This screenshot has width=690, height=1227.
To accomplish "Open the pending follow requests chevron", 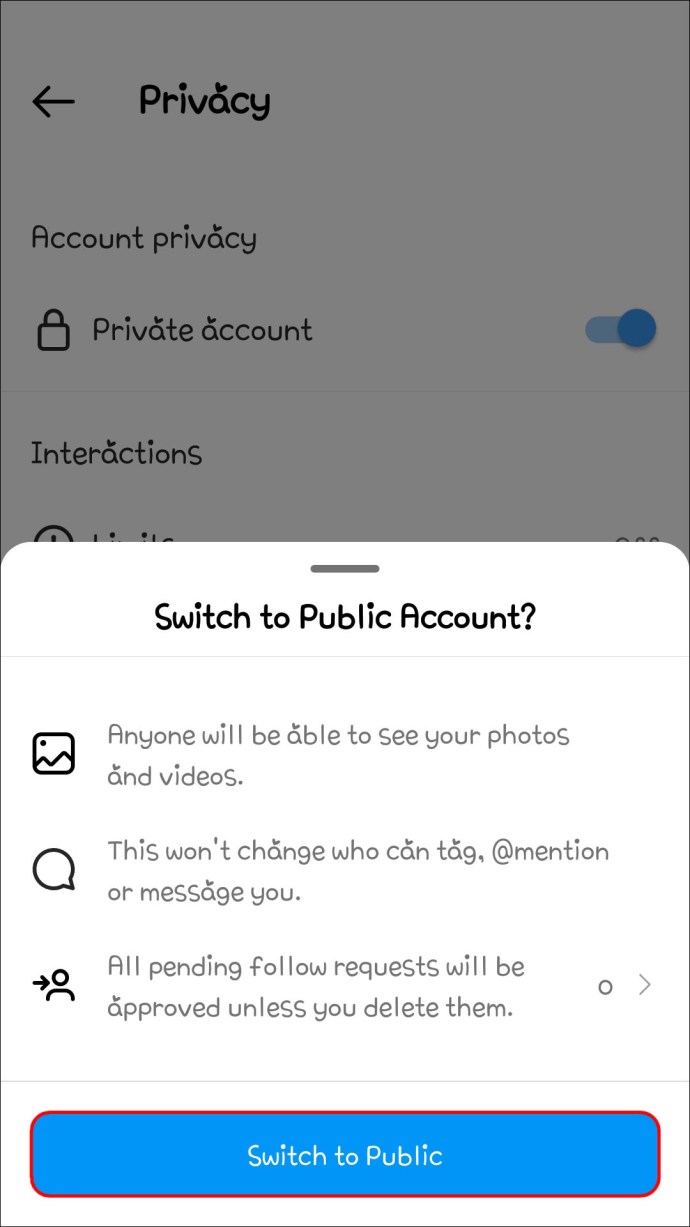I will tap(645, 985).
